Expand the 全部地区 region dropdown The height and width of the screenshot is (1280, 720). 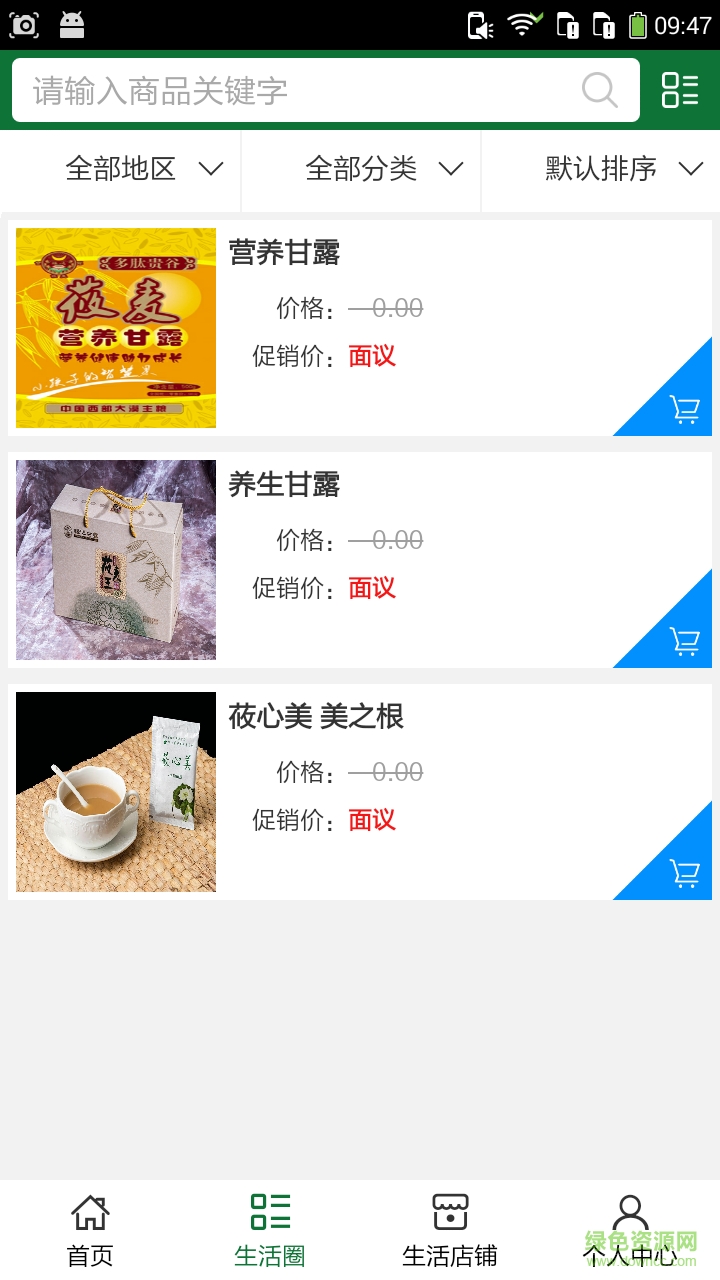click(142, 169)
